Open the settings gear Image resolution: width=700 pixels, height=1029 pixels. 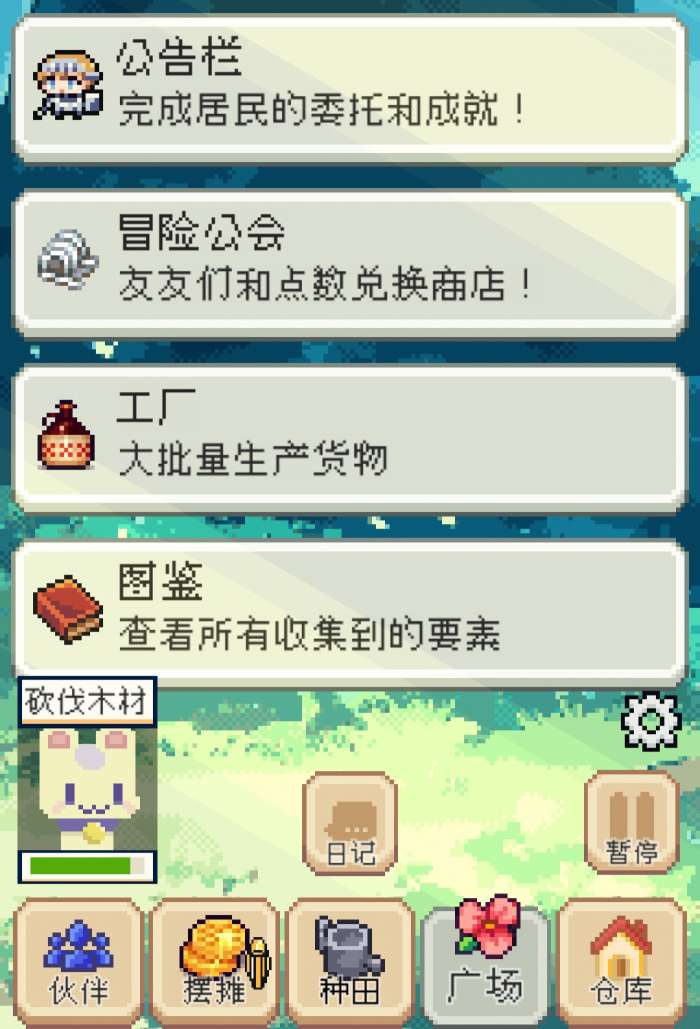pos(650,720)
